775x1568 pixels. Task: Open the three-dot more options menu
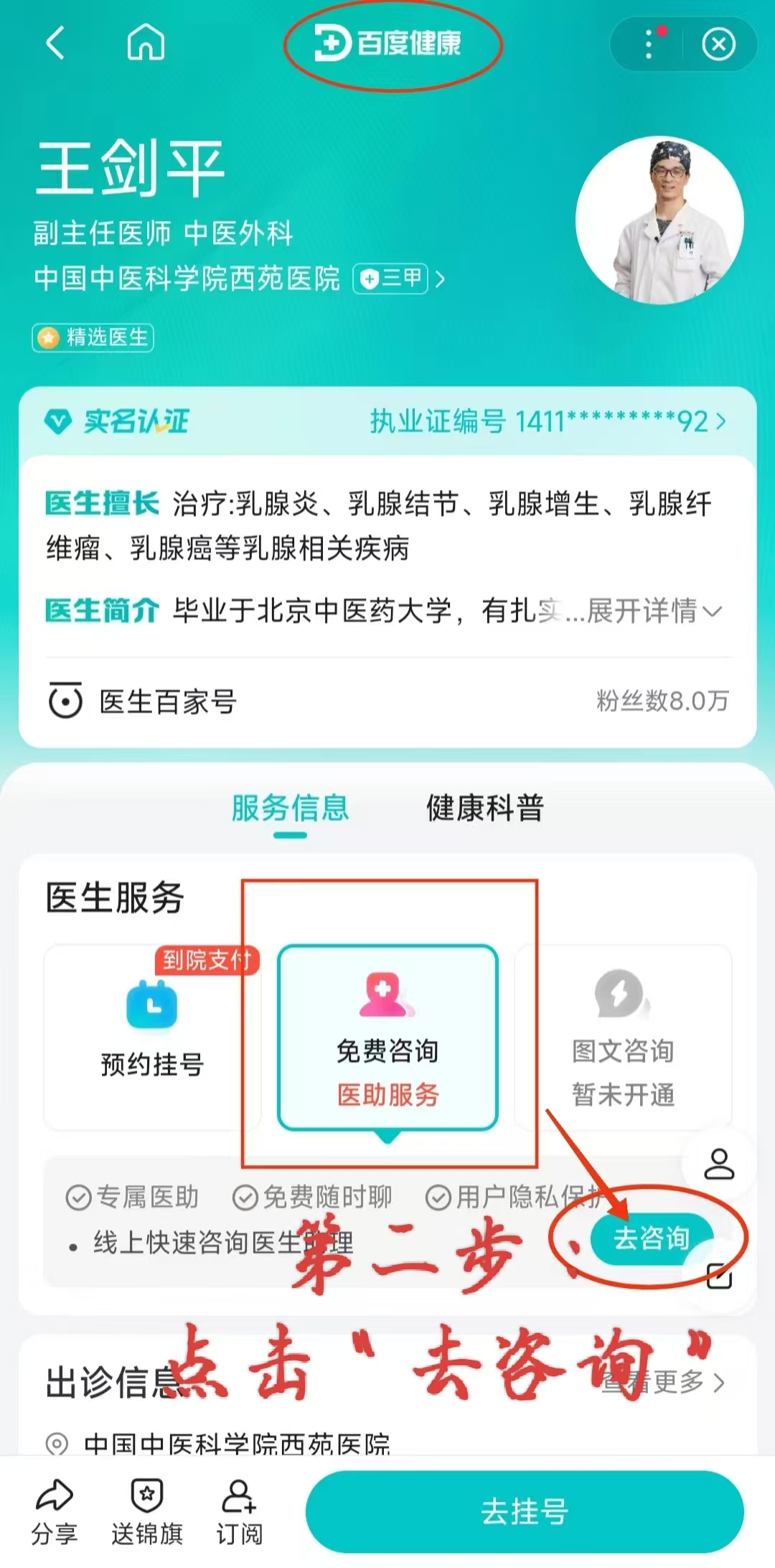(x=648, y=45)
